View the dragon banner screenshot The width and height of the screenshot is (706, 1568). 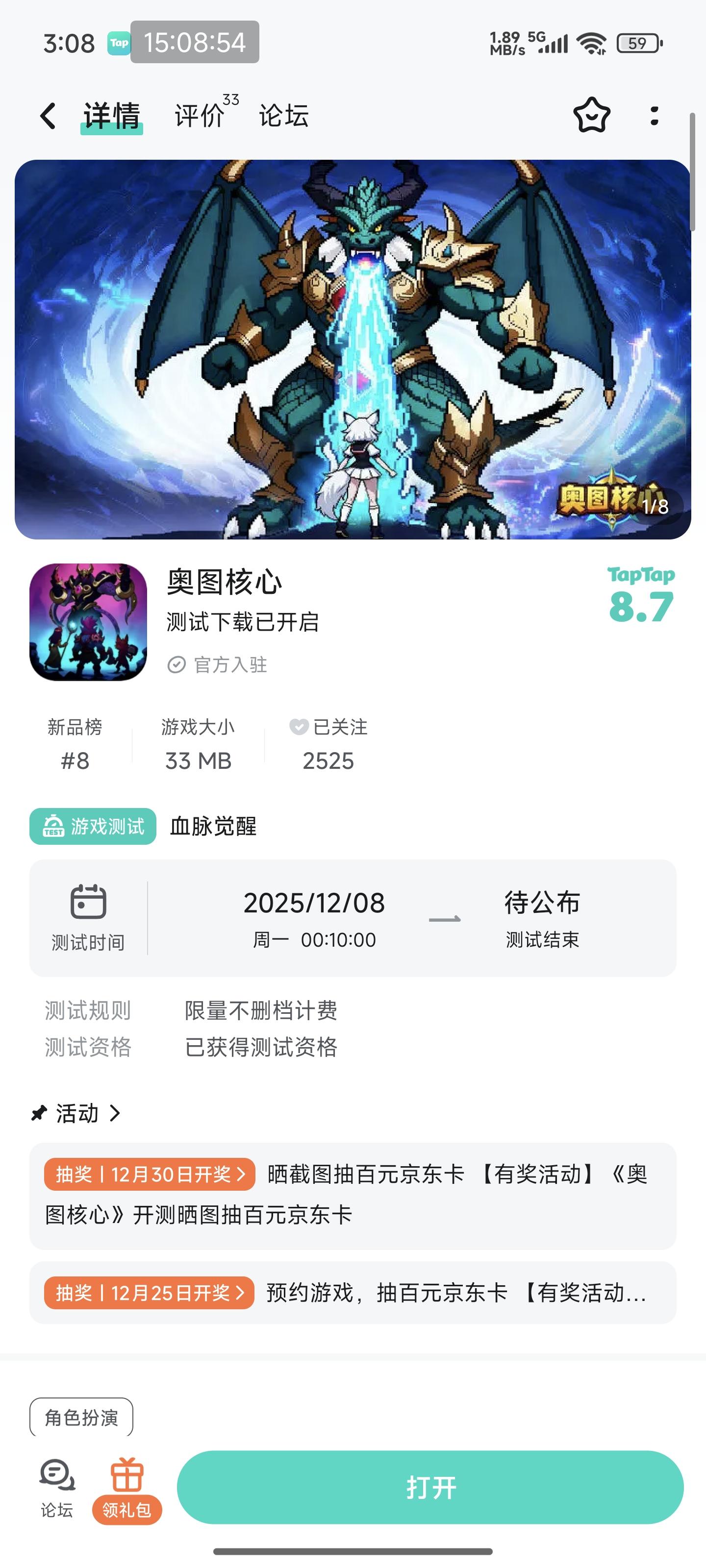[x=353, y=349]
